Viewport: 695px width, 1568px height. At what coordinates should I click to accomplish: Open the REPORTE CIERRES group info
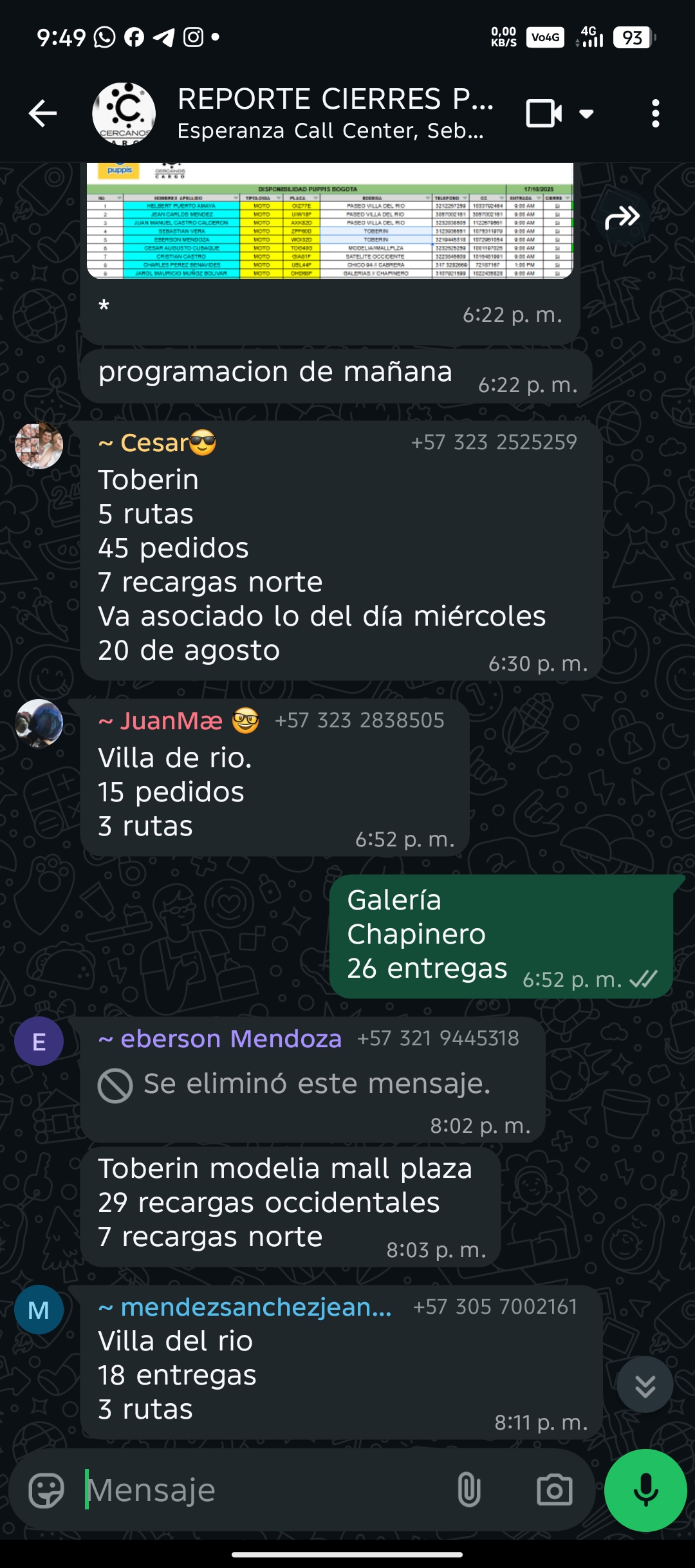click(335, 113)
